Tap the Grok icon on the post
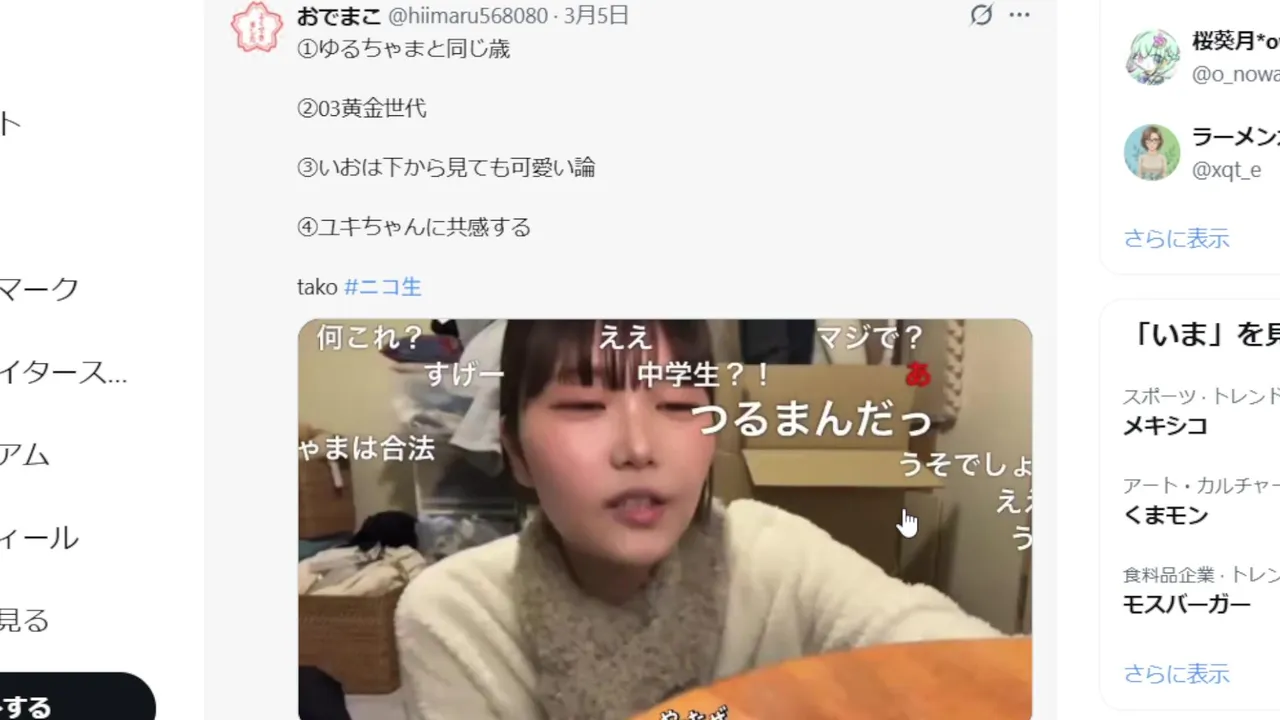 click(981, 15)
